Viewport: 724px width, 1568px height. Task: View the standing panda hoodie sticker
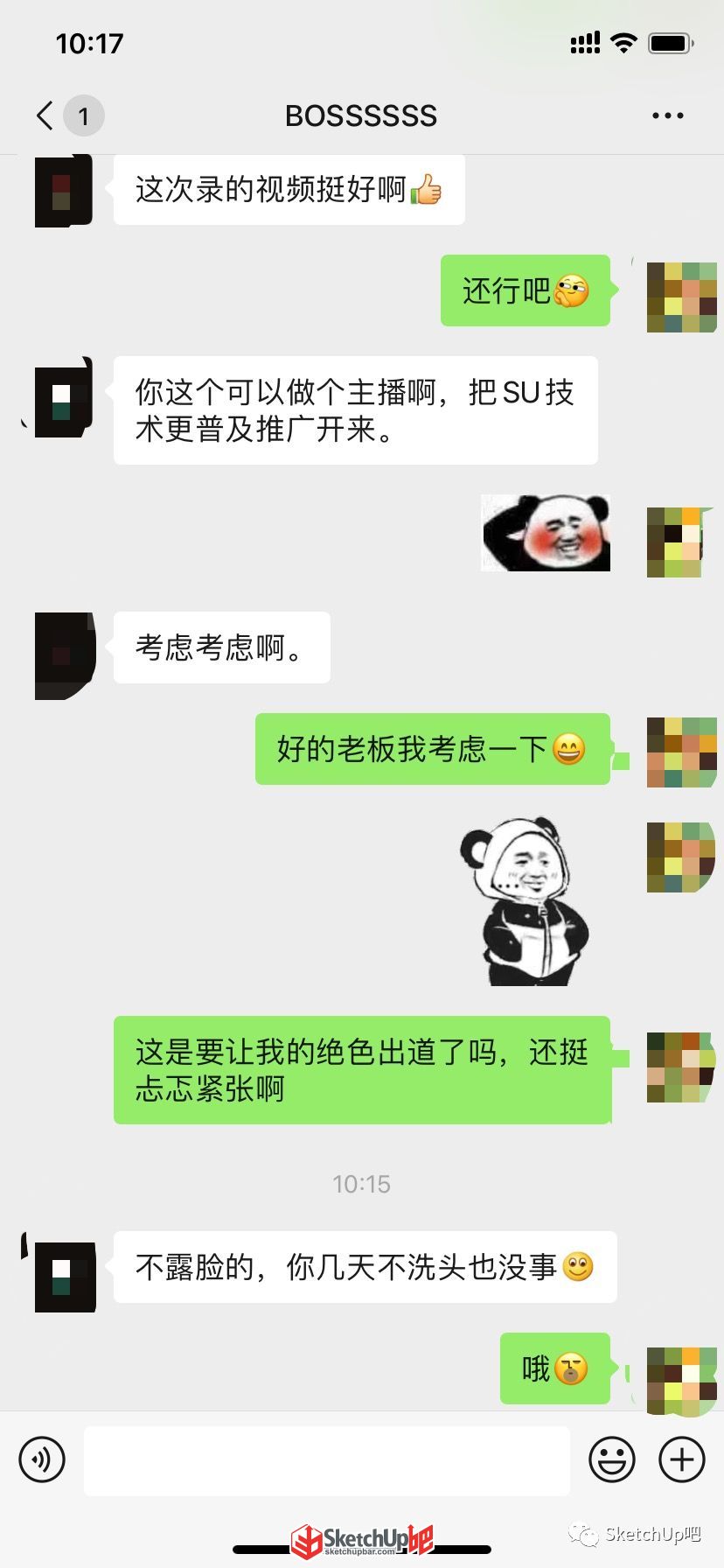526,902
